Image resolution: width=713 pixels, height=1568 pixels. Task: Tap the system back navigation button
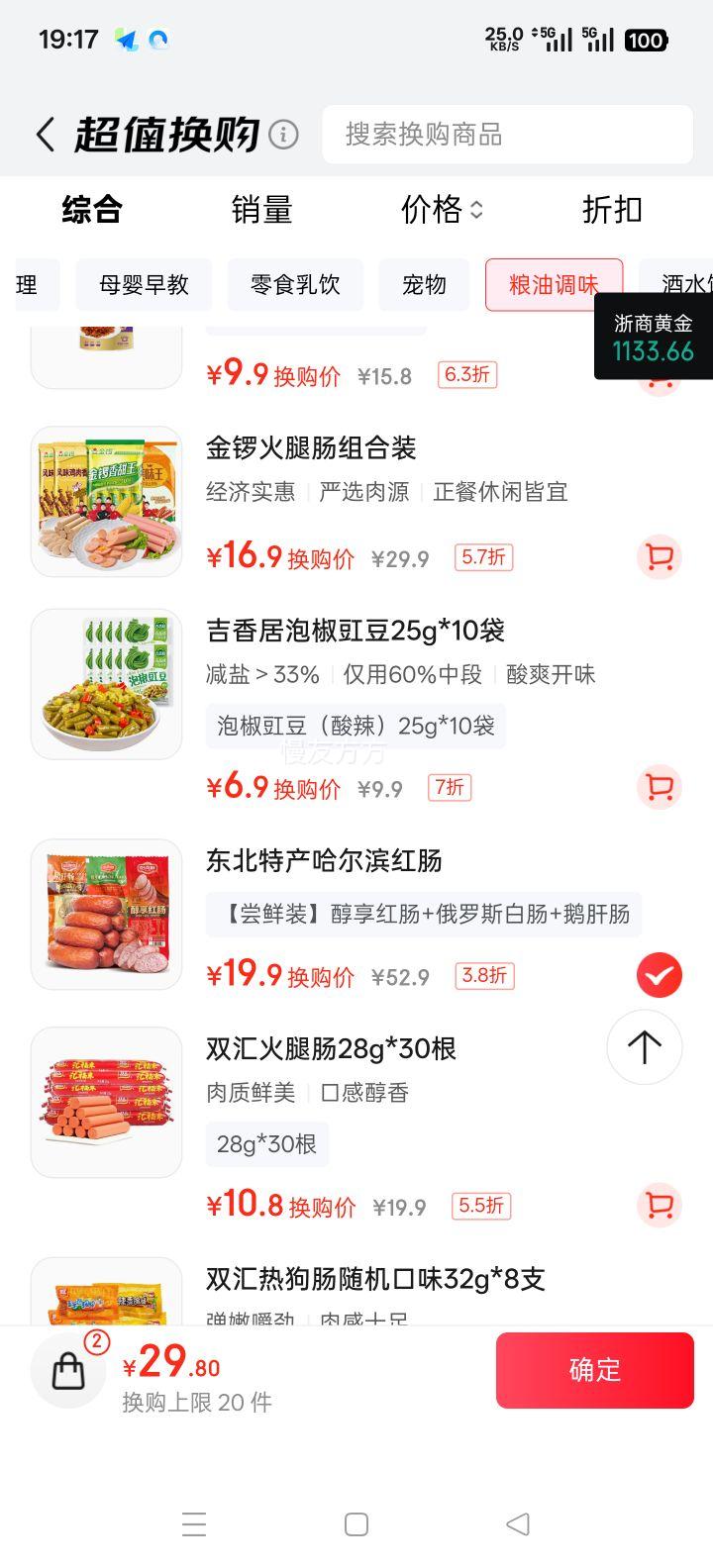pyautogui.click(x=517, y=1524)
